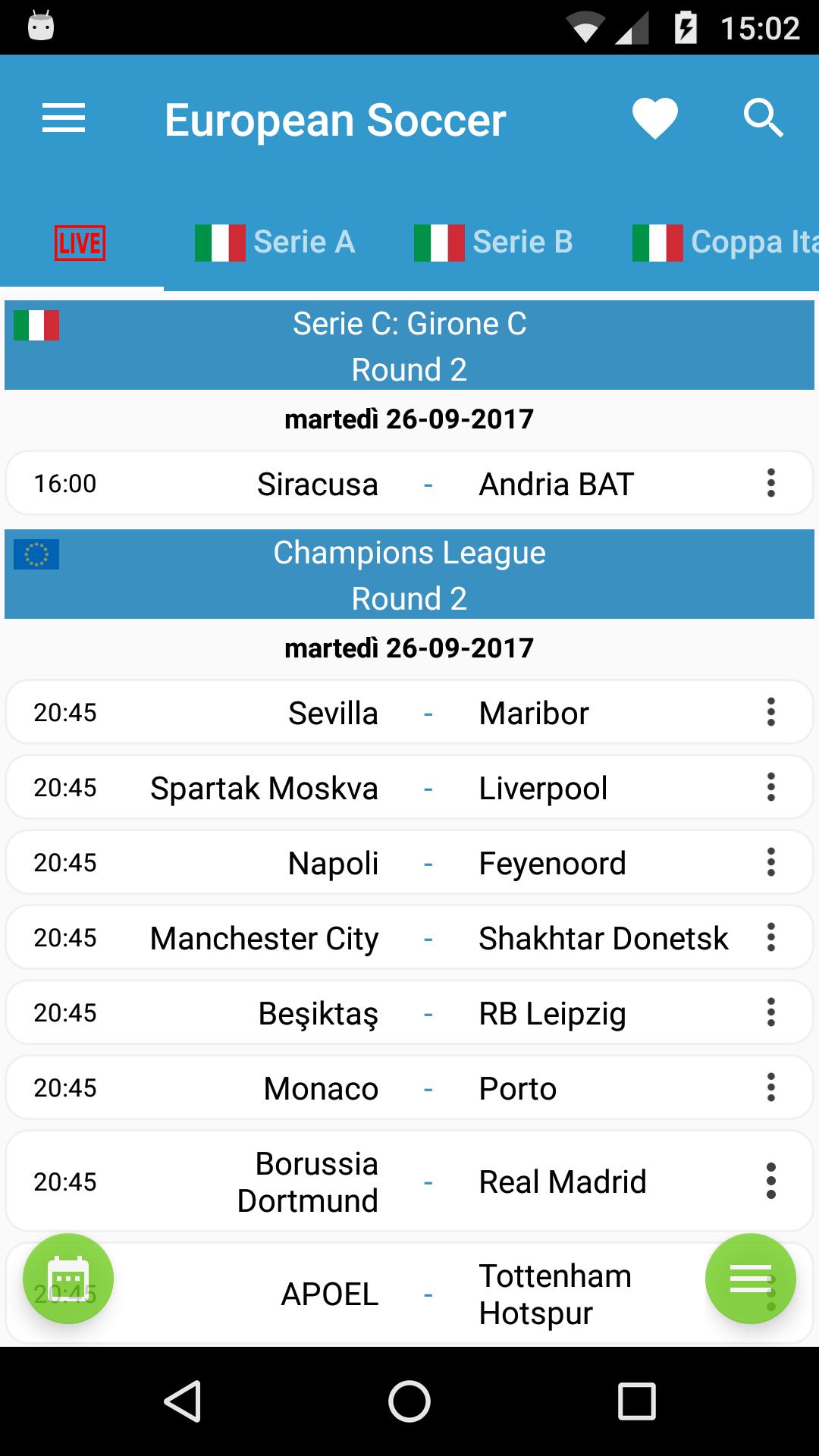
Task: Show more options for Manchester City match
Action: (770, 937)
